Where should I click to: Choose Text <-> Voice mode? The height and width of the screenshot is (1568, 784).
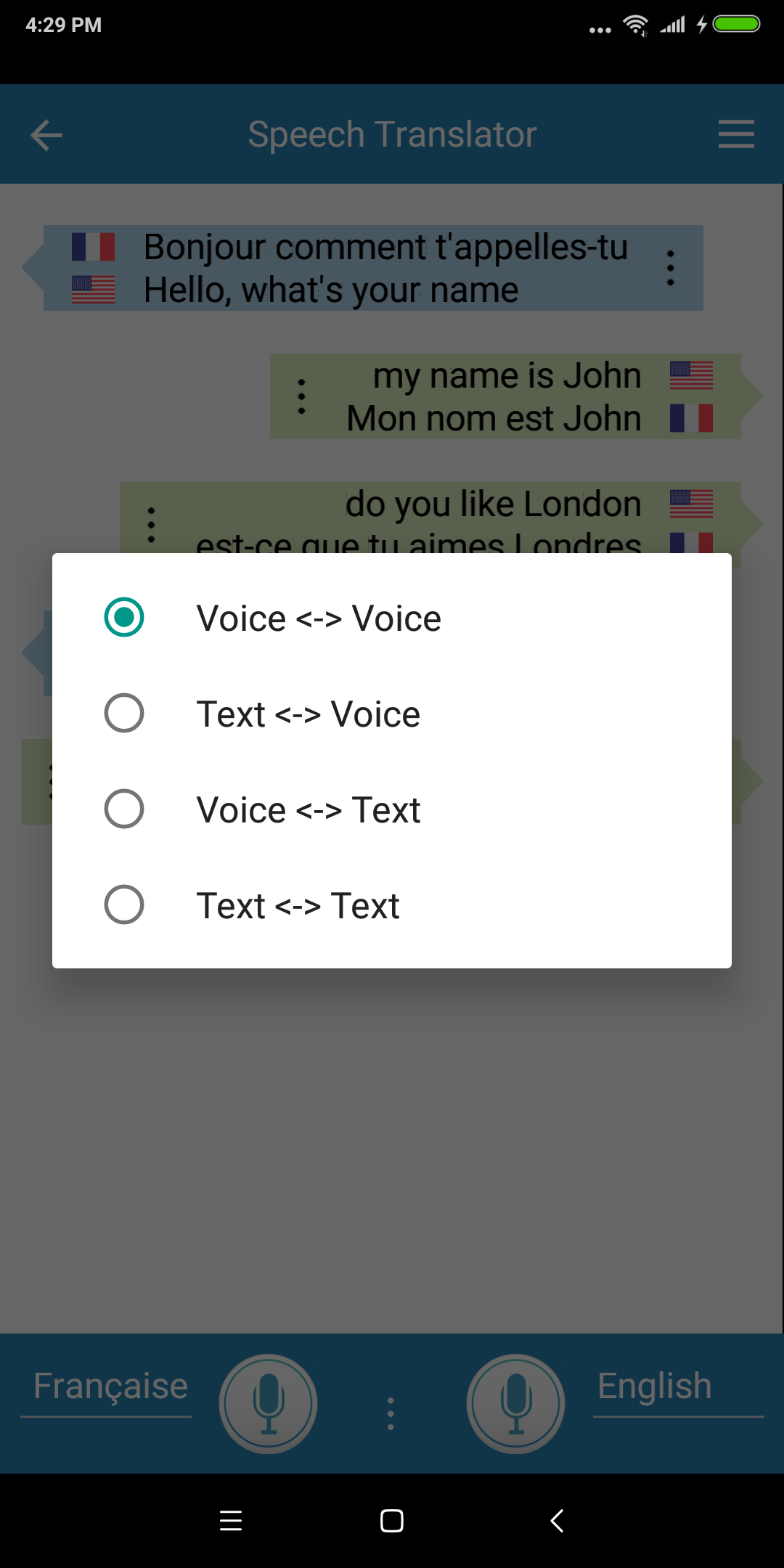tap(392, 714)
